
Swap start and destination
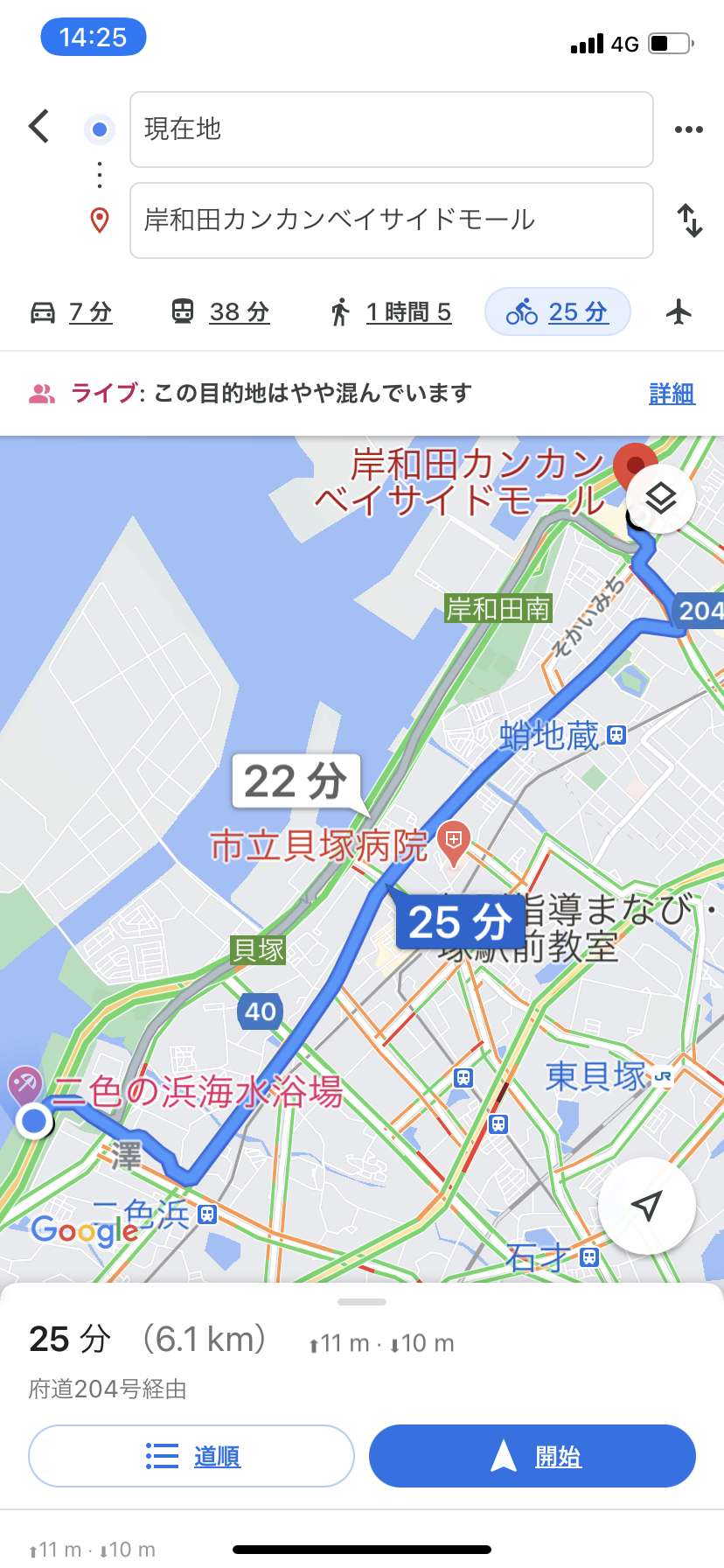690,220
